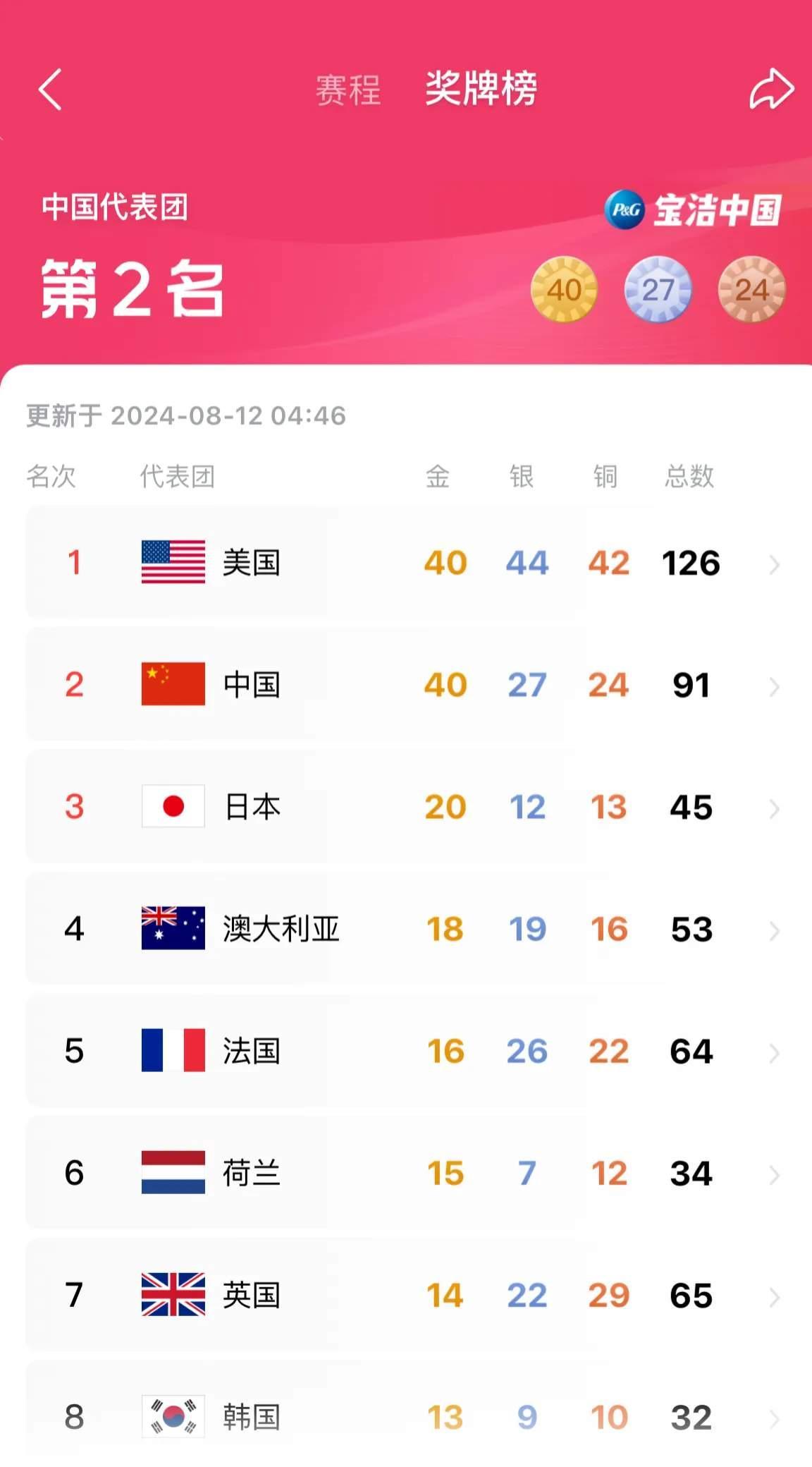Screen dimensions: 812x1467
Task: View 日本 medal details
Action: pos(406,807)
